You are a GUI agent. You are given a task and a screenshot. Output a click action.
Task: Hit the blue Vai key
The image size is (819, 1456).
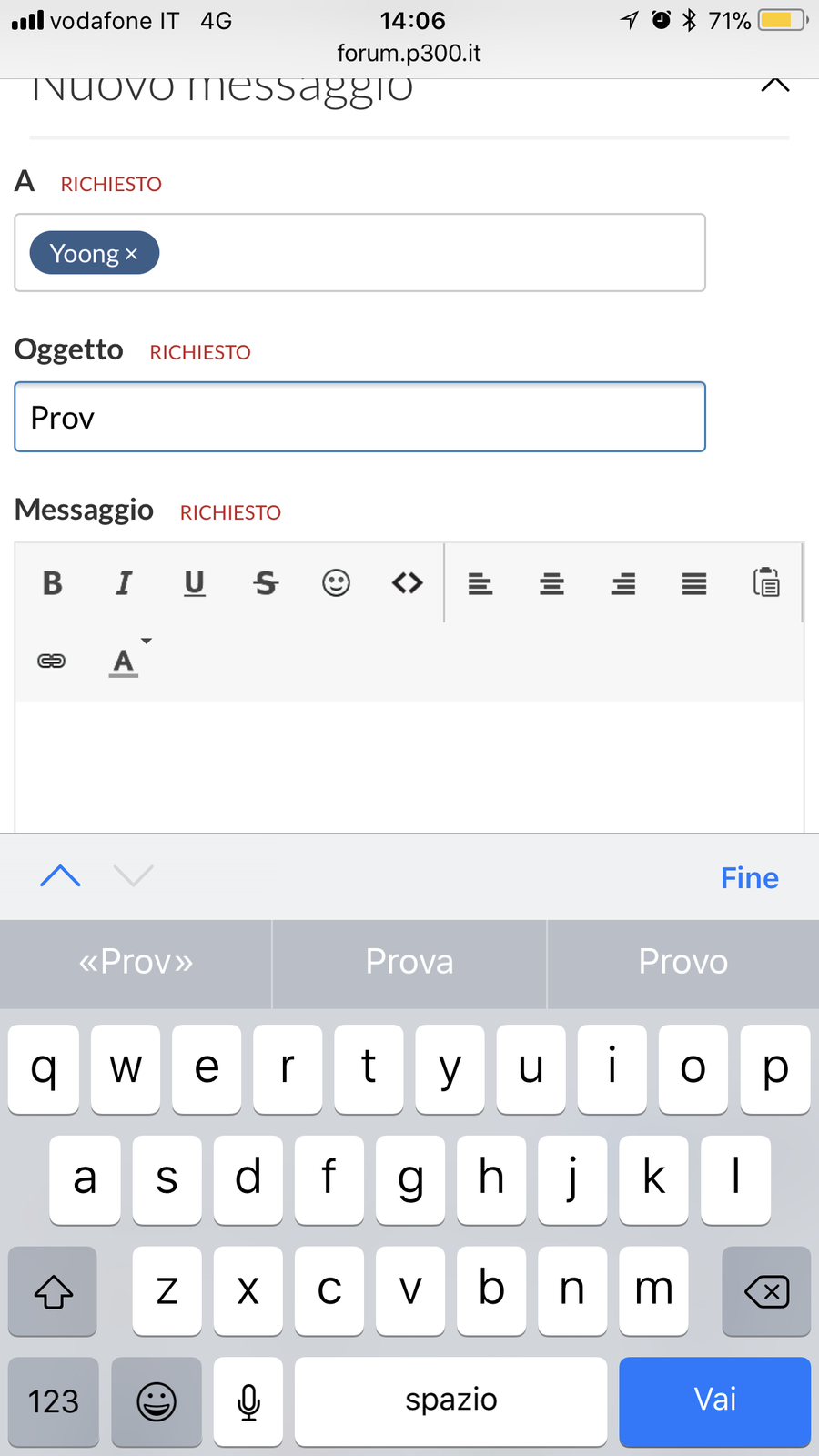(x=714, y=1400)
